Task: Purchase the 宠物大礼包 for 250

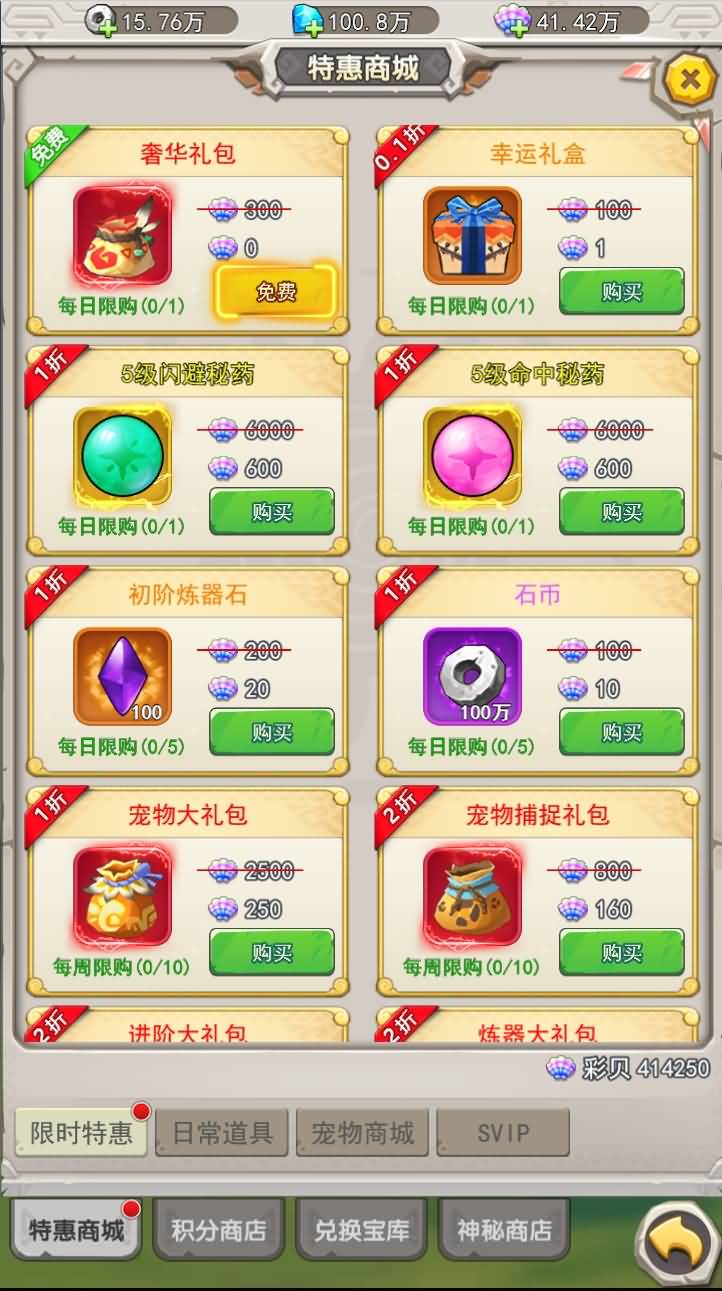Action: [271, 952]
